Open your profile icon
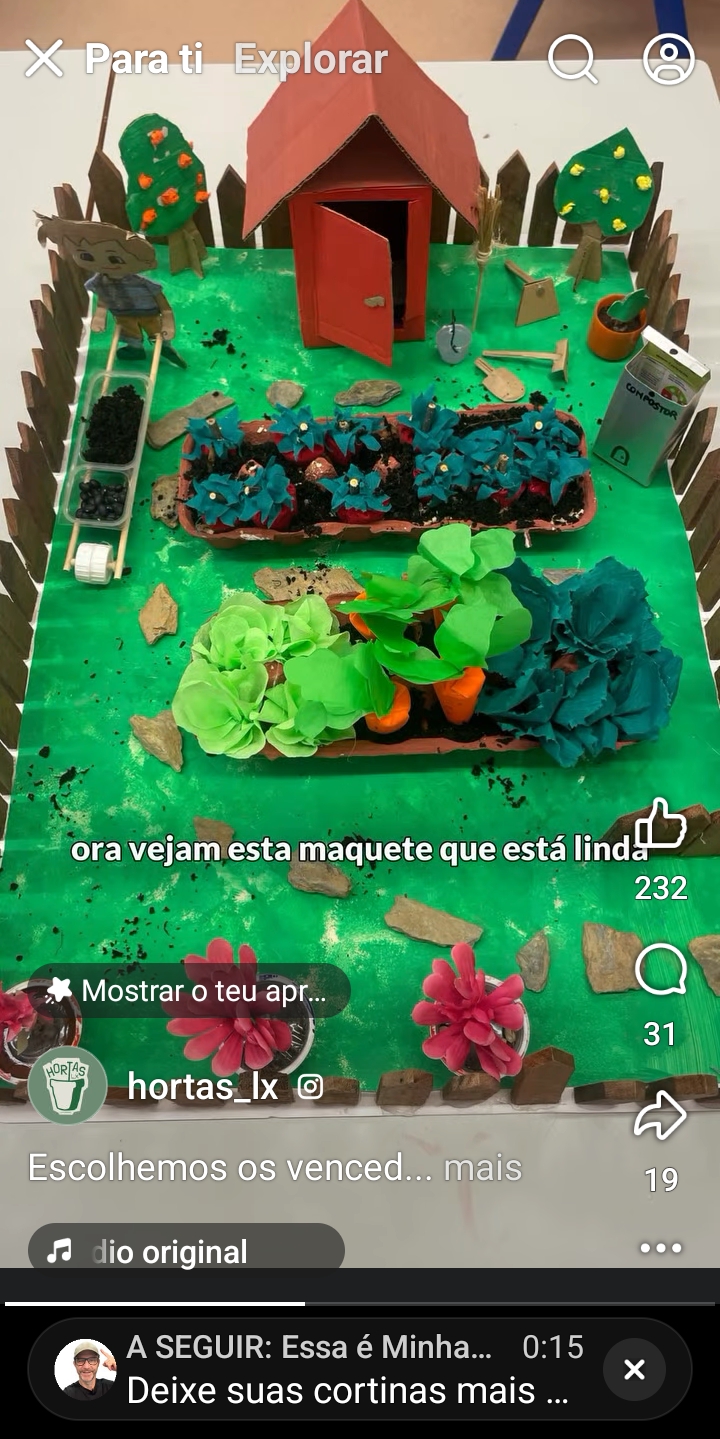Screen dimensions: 720x1439 [x=669, y=59]
